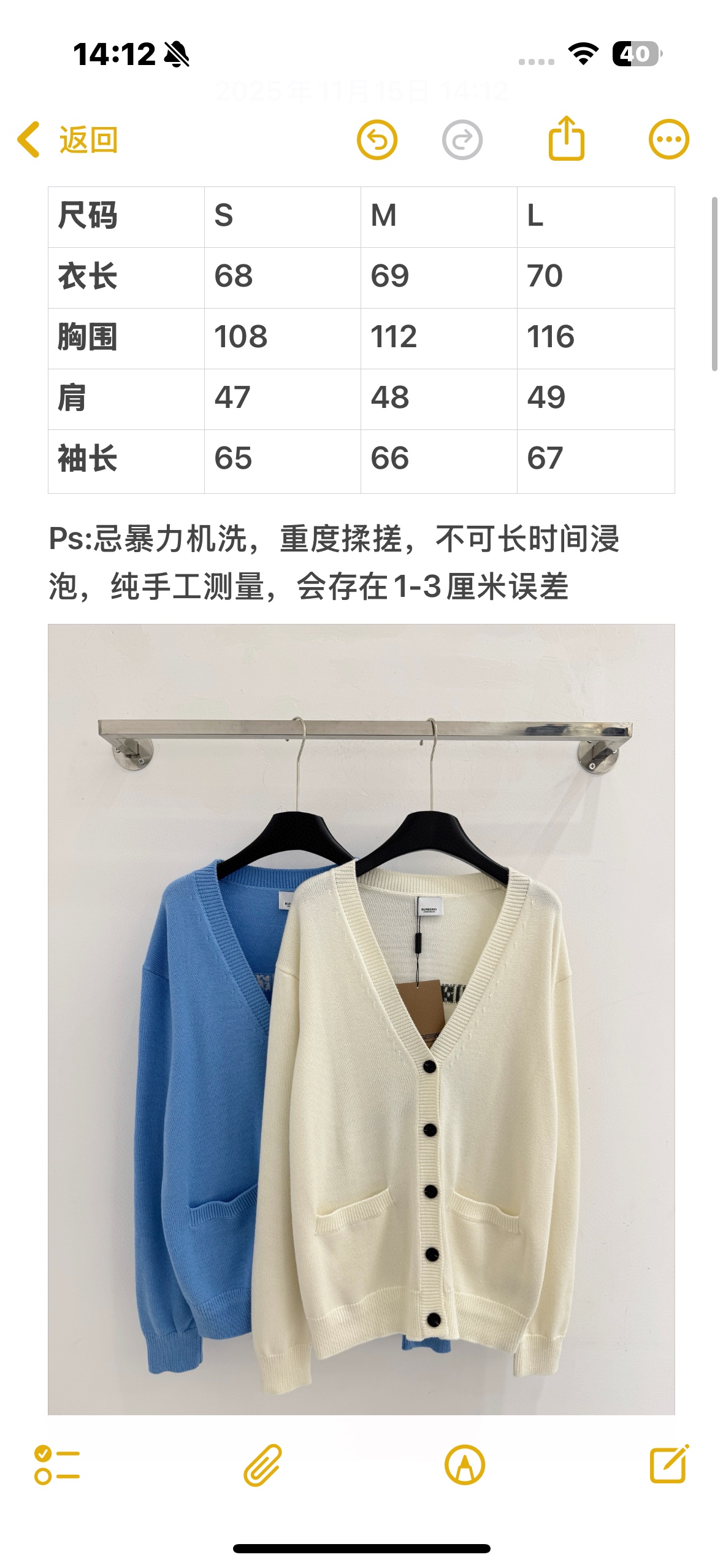Go back via the 返回 button
This screenshot has width=723, height=1568.
(x=67, y=140)
